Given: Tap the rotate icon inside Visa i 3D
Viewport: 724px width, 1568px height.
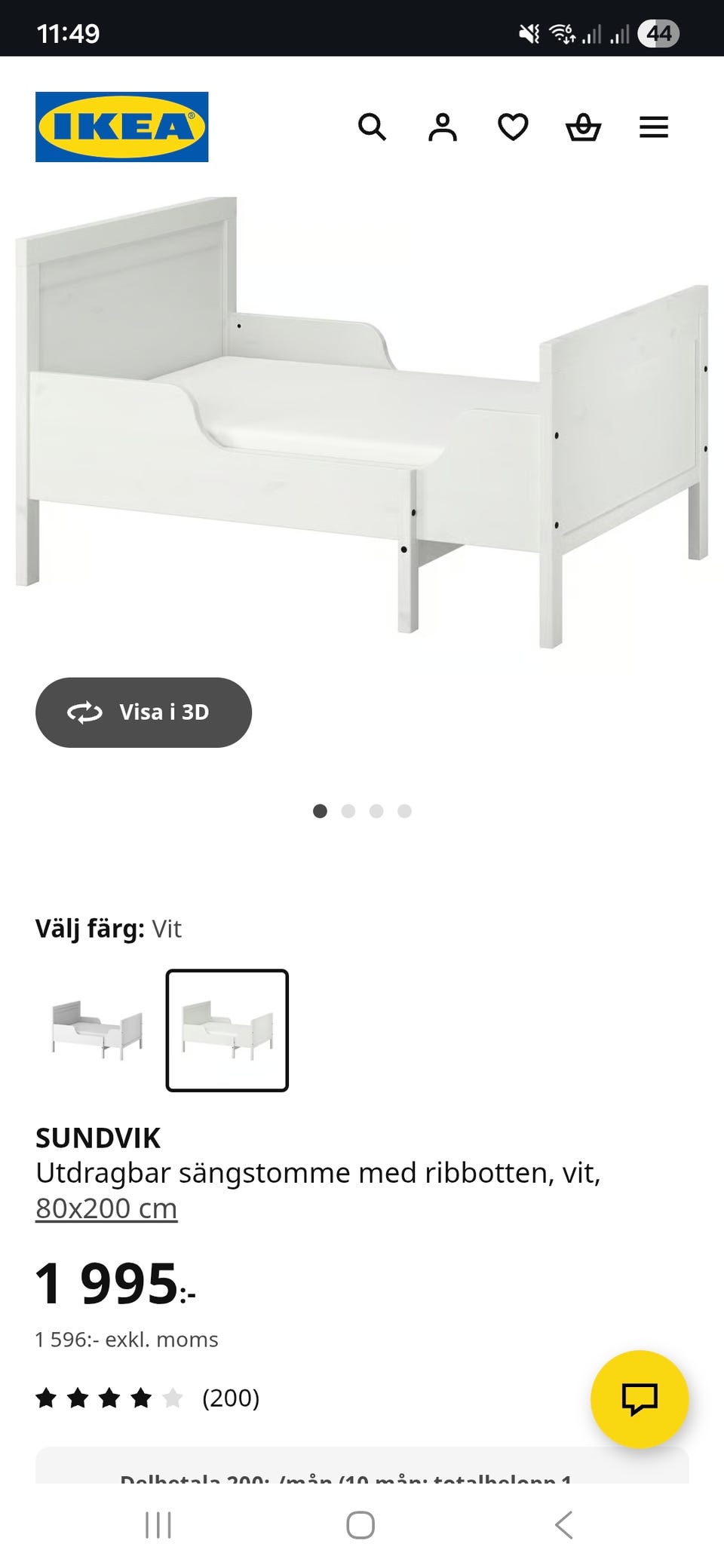Looking at the screenshot, I should [85, 712].
